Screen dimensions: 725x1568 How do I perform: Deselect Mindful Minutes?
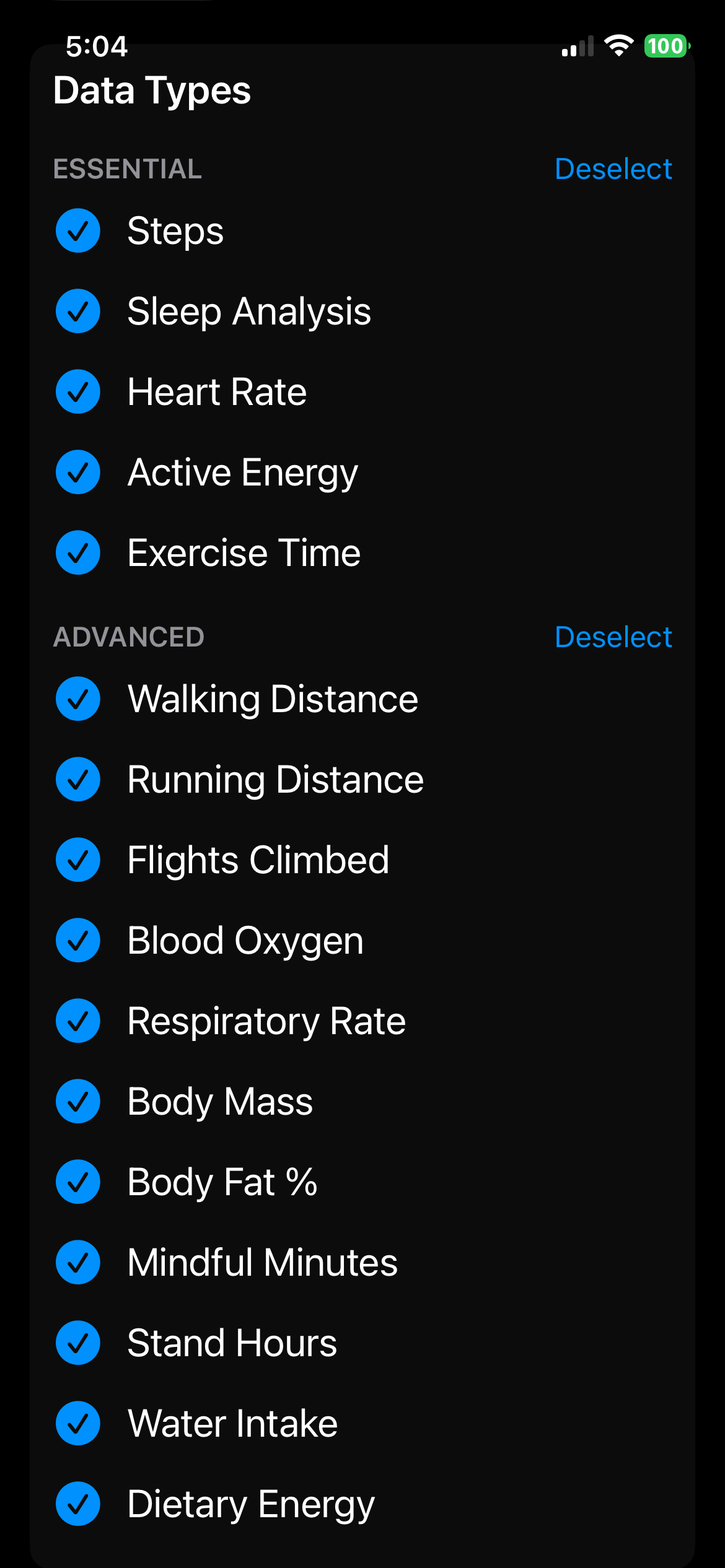point(78,1263)
